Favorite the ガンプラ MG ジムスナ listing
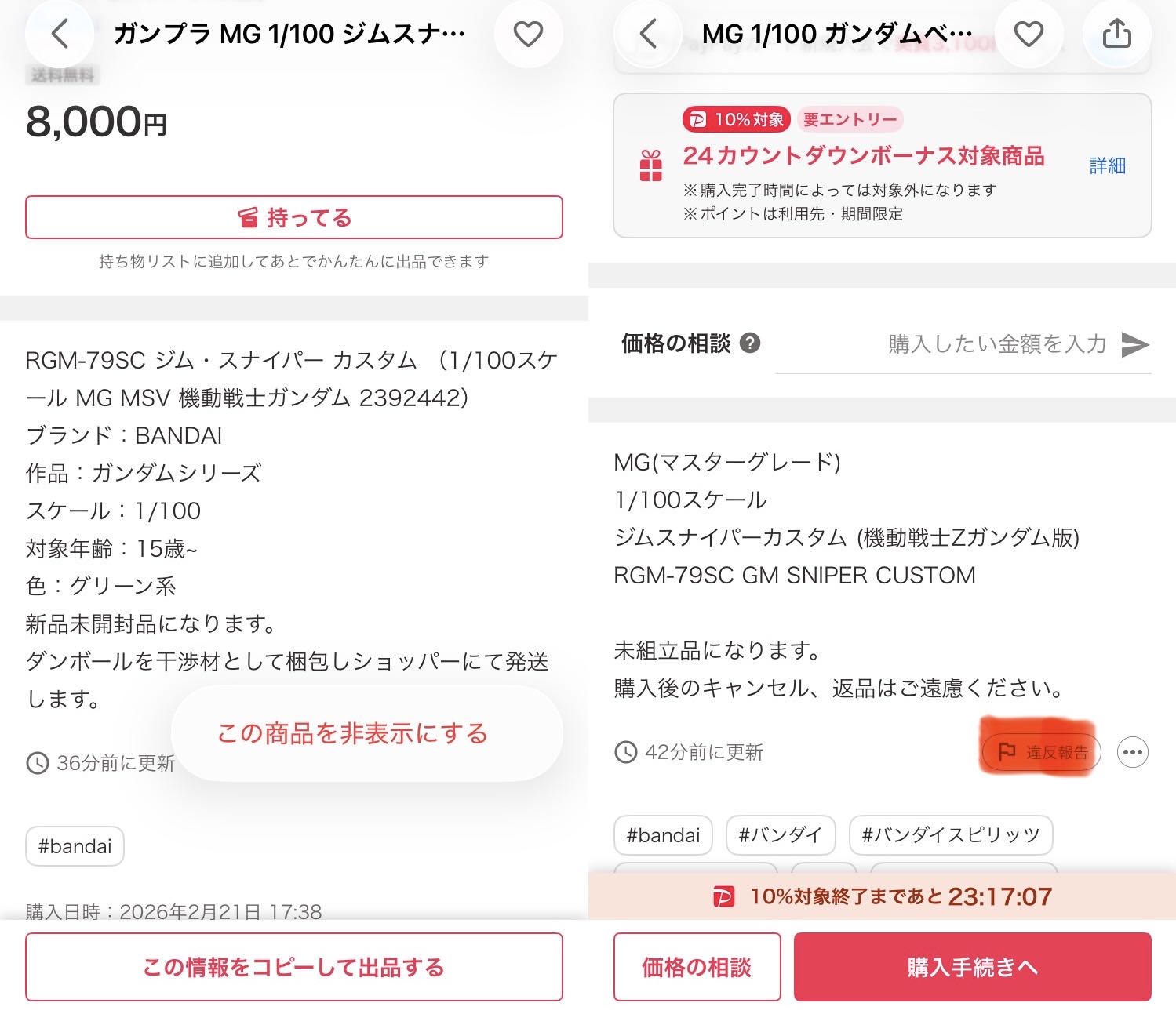The height and width of the screenshot is (1014, 1176). [528, 34]
